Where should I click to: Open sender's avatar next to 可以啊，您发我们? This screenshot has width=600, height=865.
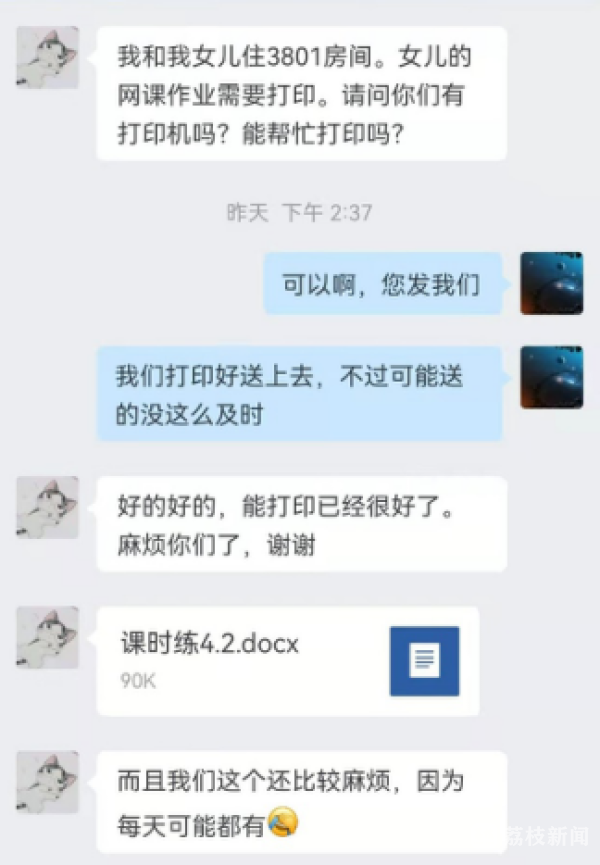pyautogui.click(x=551, y=284)
